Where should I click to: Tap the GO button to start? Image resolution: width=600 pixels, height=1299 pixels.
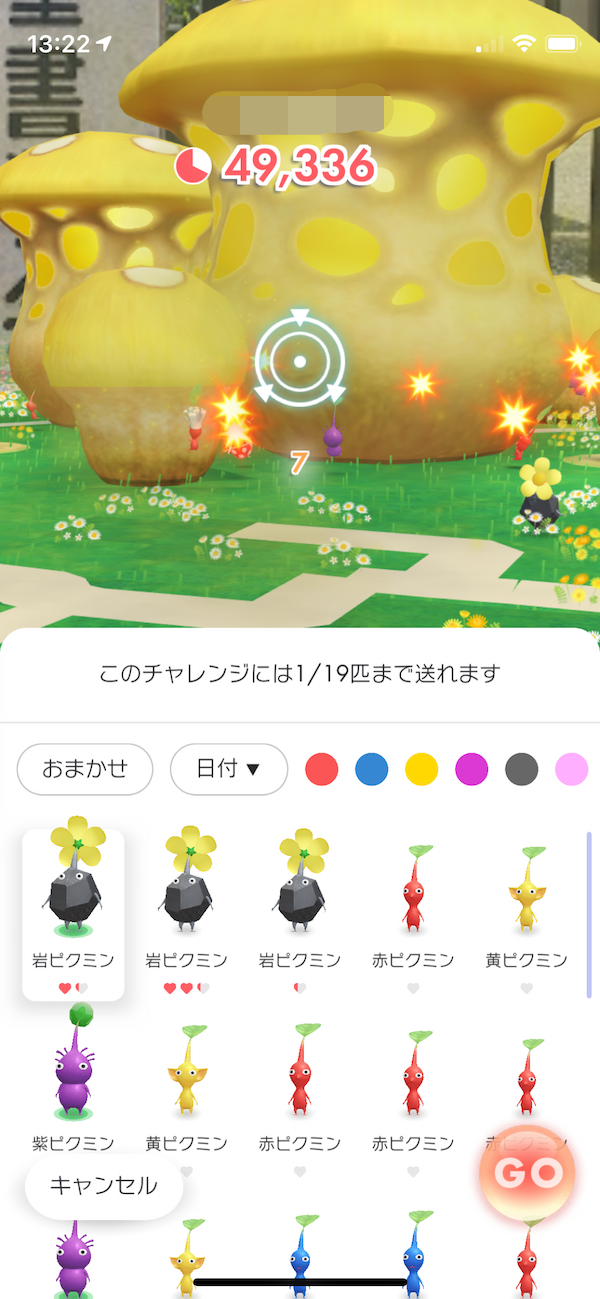click(x=527, y=1174)
